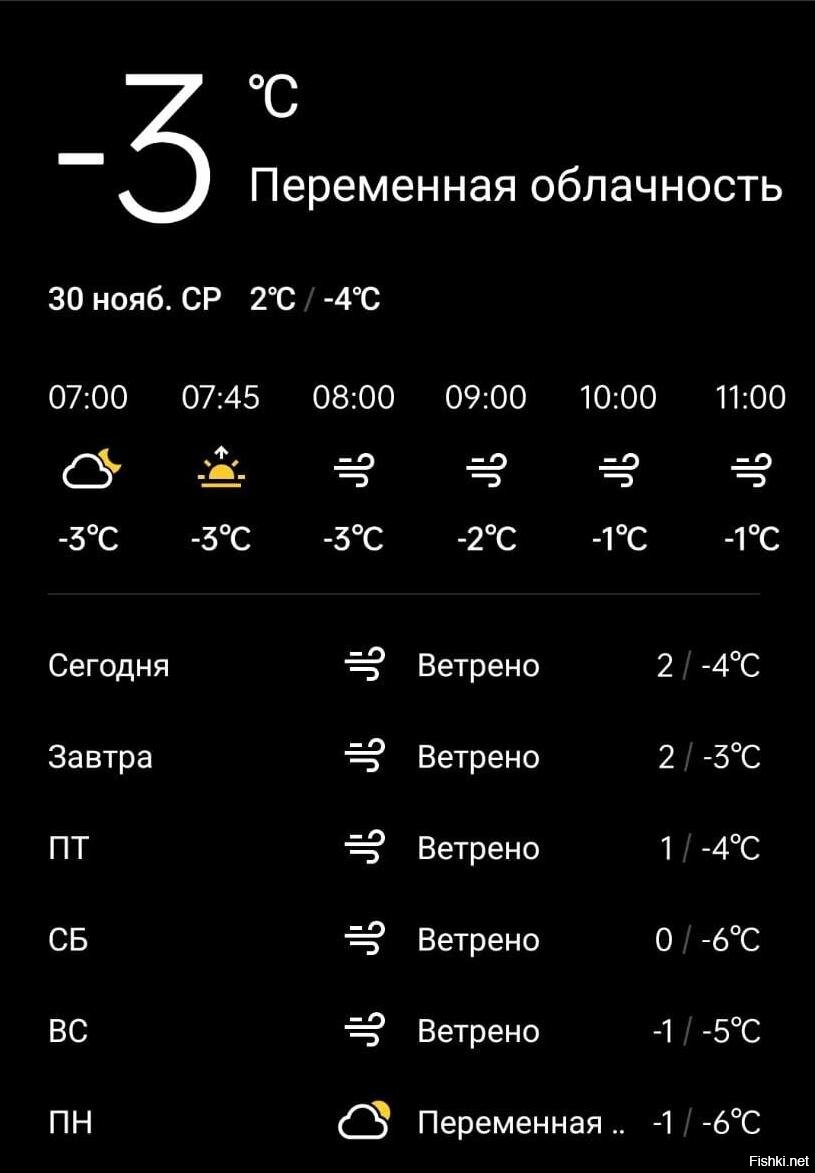View the ПТ daily forecast
815x1173 pixels.
pyautogui.click(x=404, y=848)
